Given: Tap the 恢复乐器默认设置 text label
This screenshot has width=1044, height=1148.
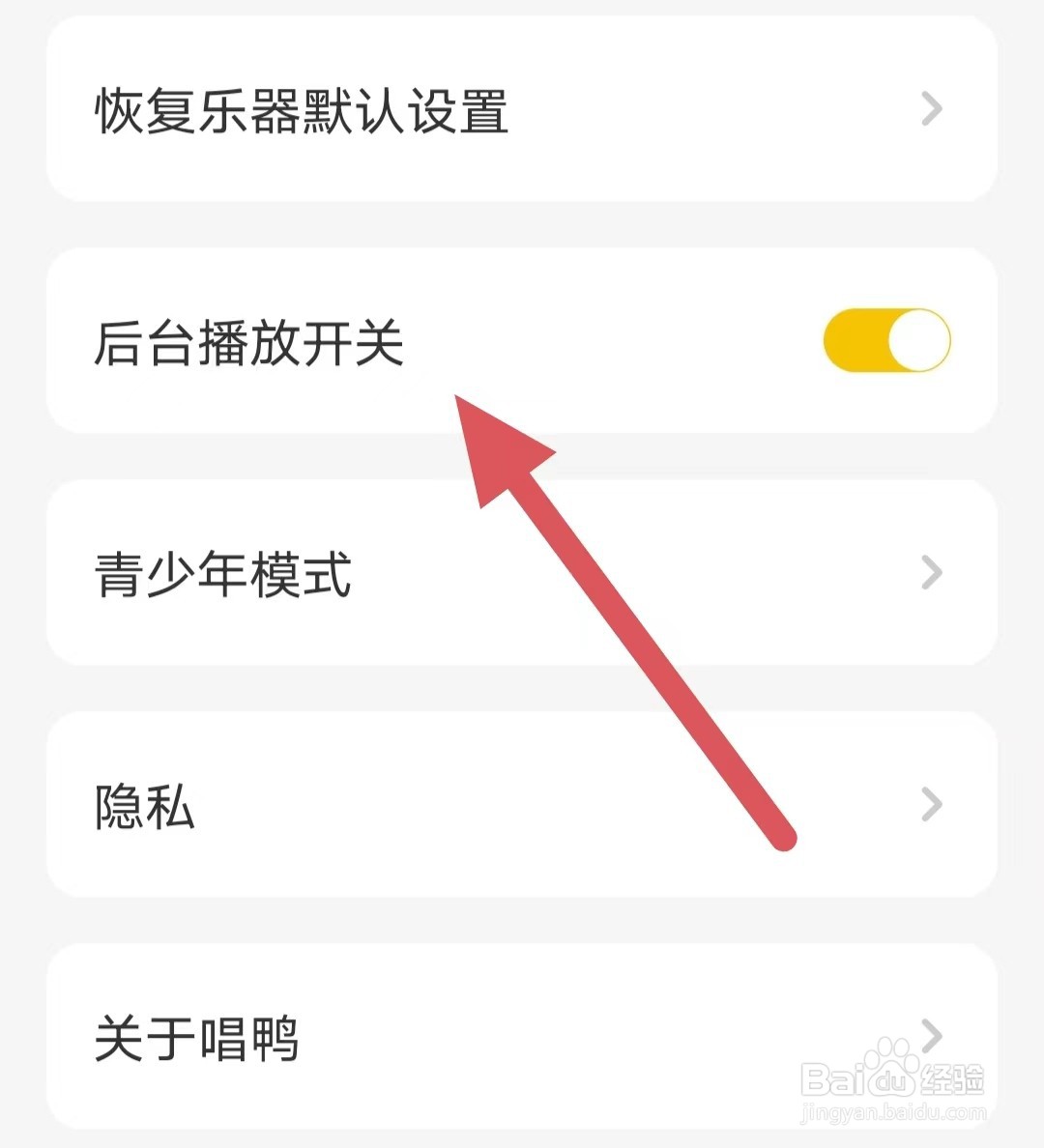Looking at the screenshot, I should click(x=300, y=108).
